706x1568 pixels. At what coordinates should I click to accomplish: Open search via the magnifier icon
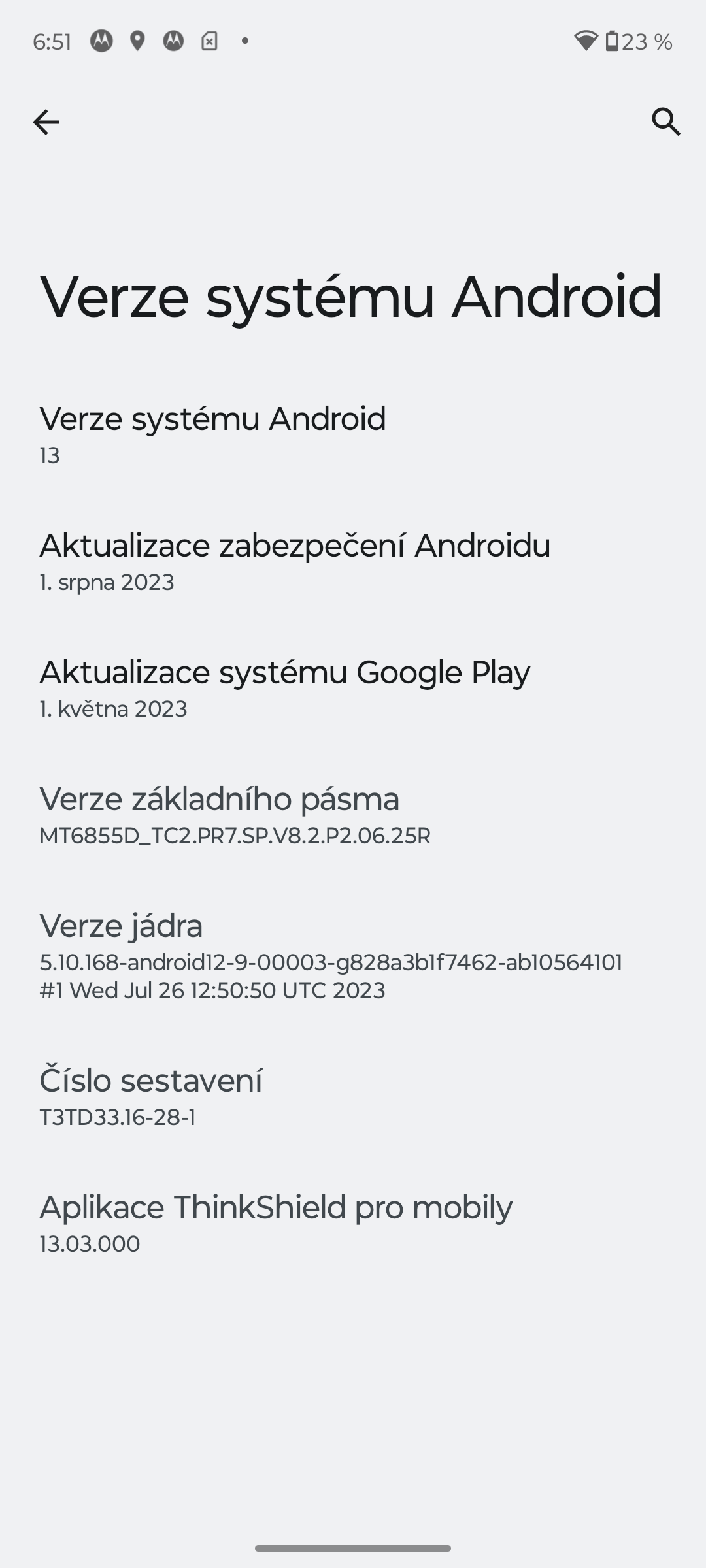(x=665, y=122)
